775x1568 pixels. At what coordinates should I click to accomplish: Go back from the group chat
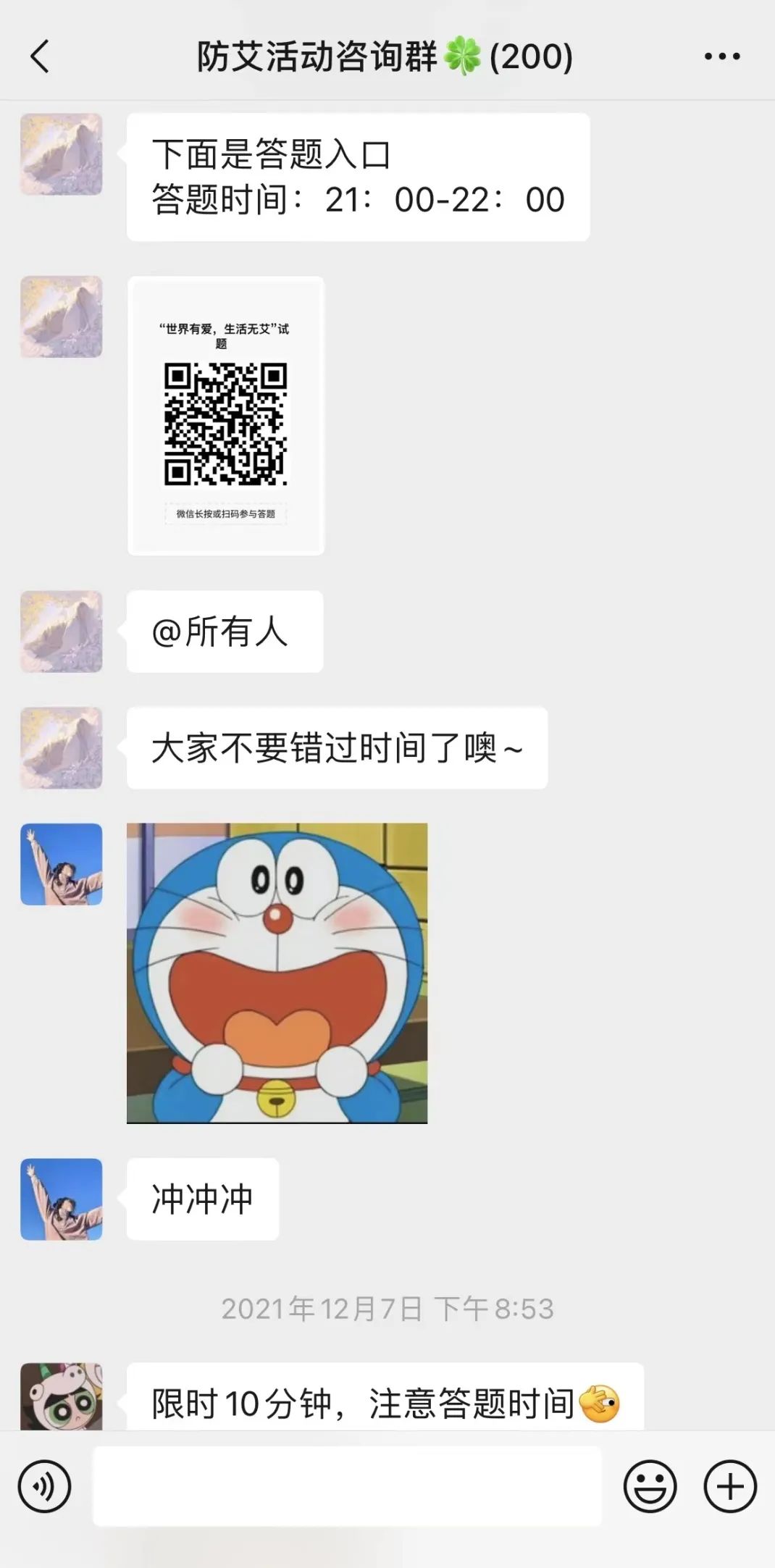tap(41, 56)
